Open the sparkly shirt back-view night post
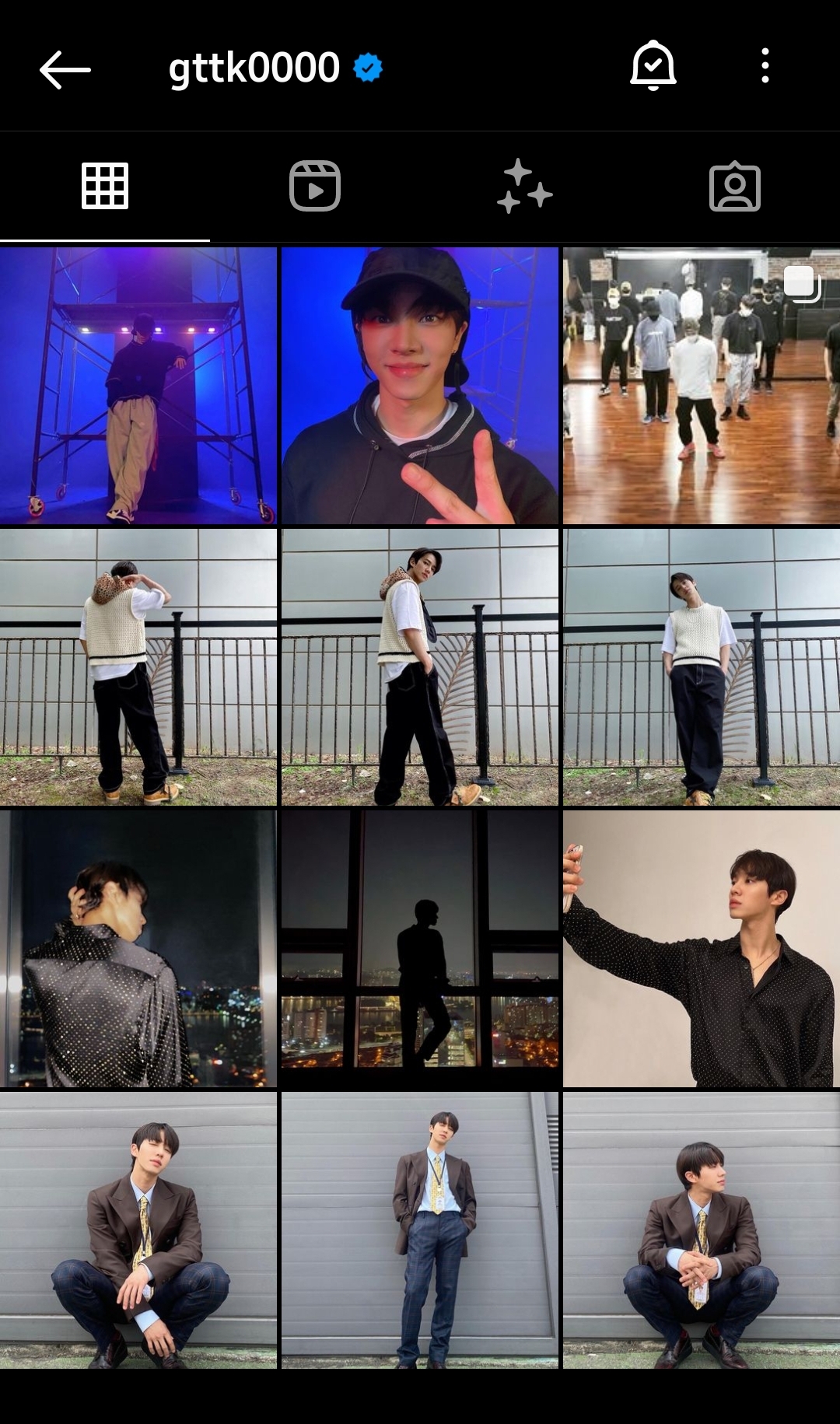The height and width of the screenshot is (1424, 840). 138,949
